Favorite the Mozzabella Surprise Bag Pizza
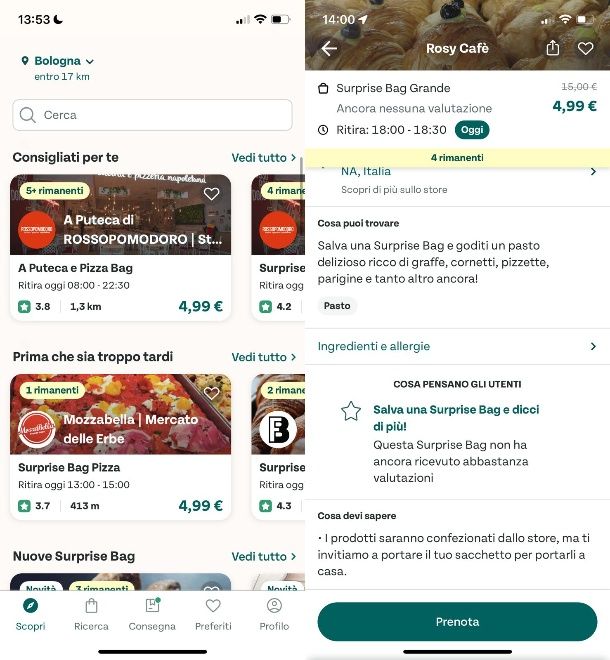 coord(211,394)
